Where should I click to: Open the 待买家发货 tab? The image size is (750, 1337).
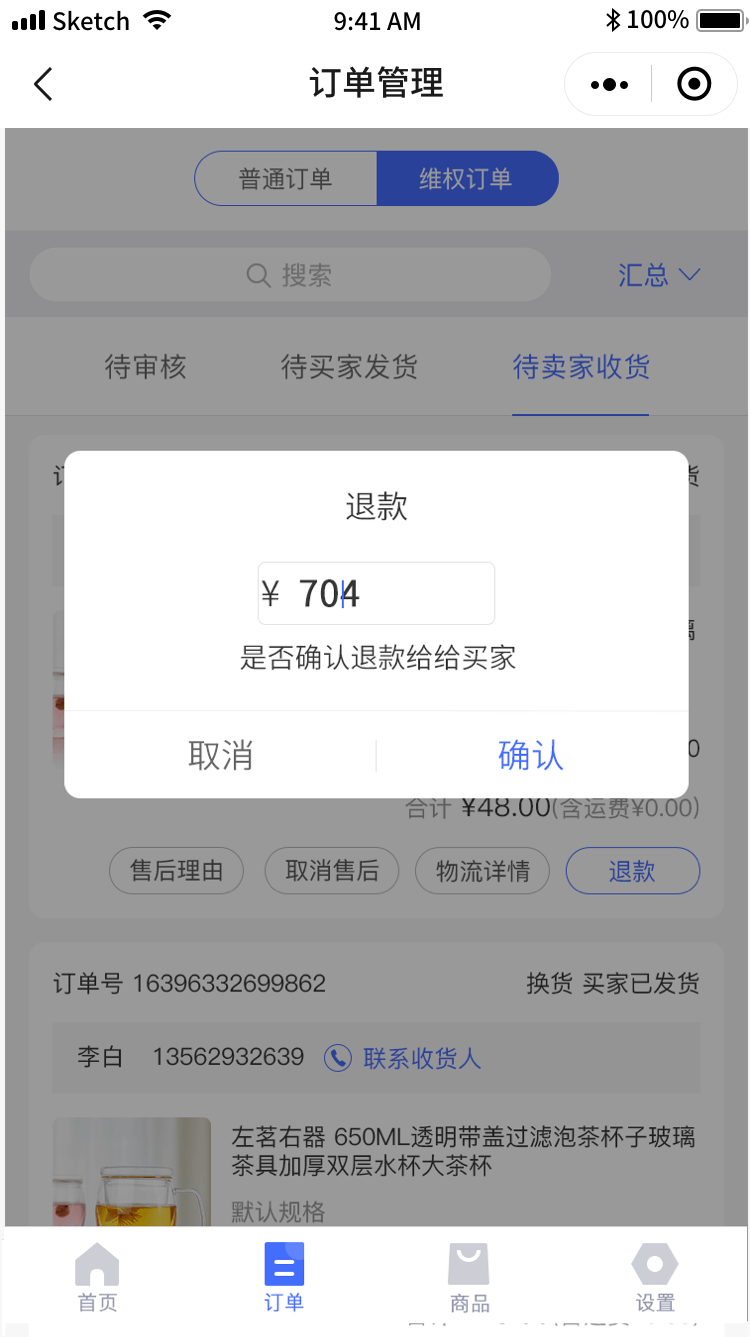point(349,367)
